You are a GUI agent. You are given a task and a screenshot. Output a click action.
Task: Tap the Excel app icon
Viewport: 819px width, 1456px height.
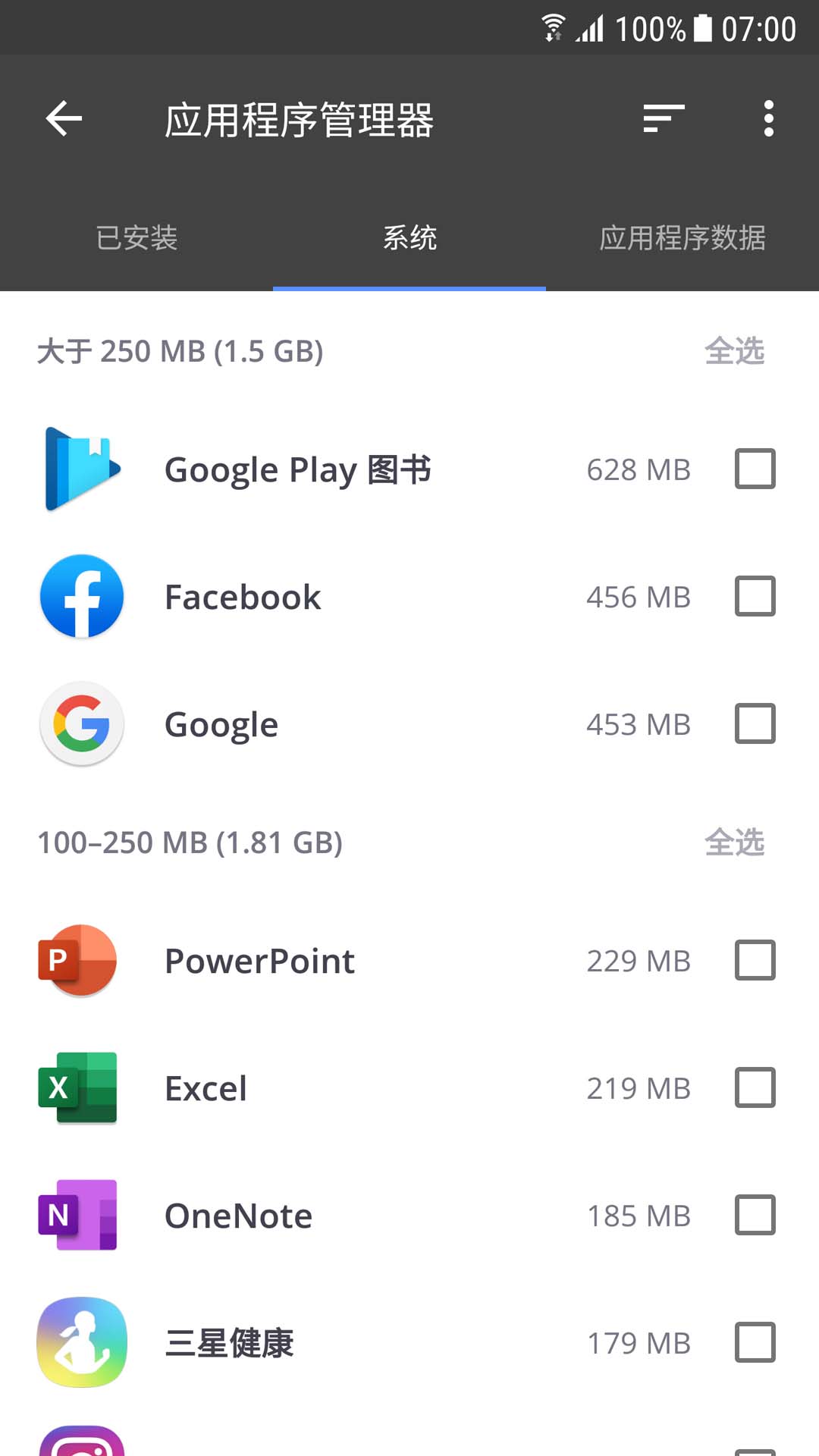click(78, 1087)
